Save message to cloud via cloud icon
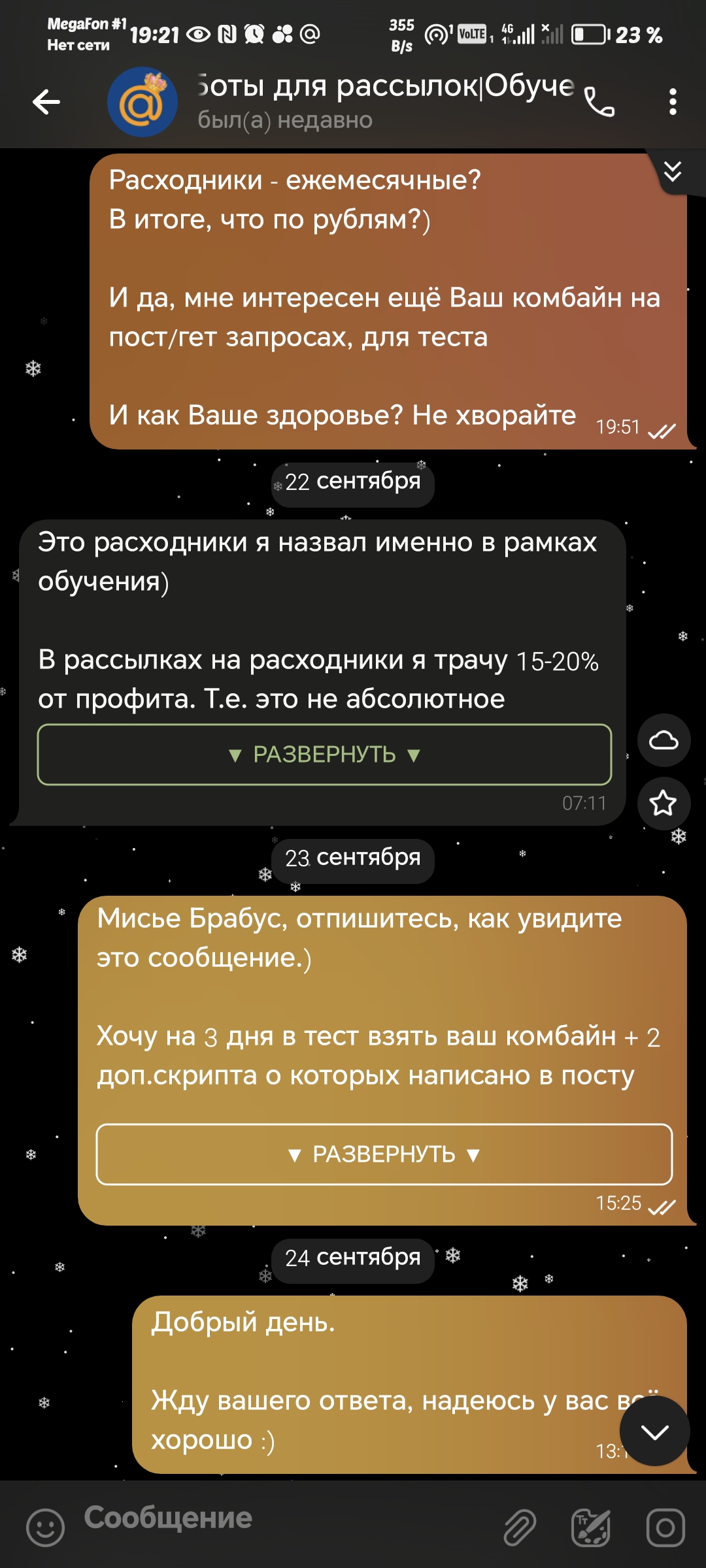 click(664, 740)
